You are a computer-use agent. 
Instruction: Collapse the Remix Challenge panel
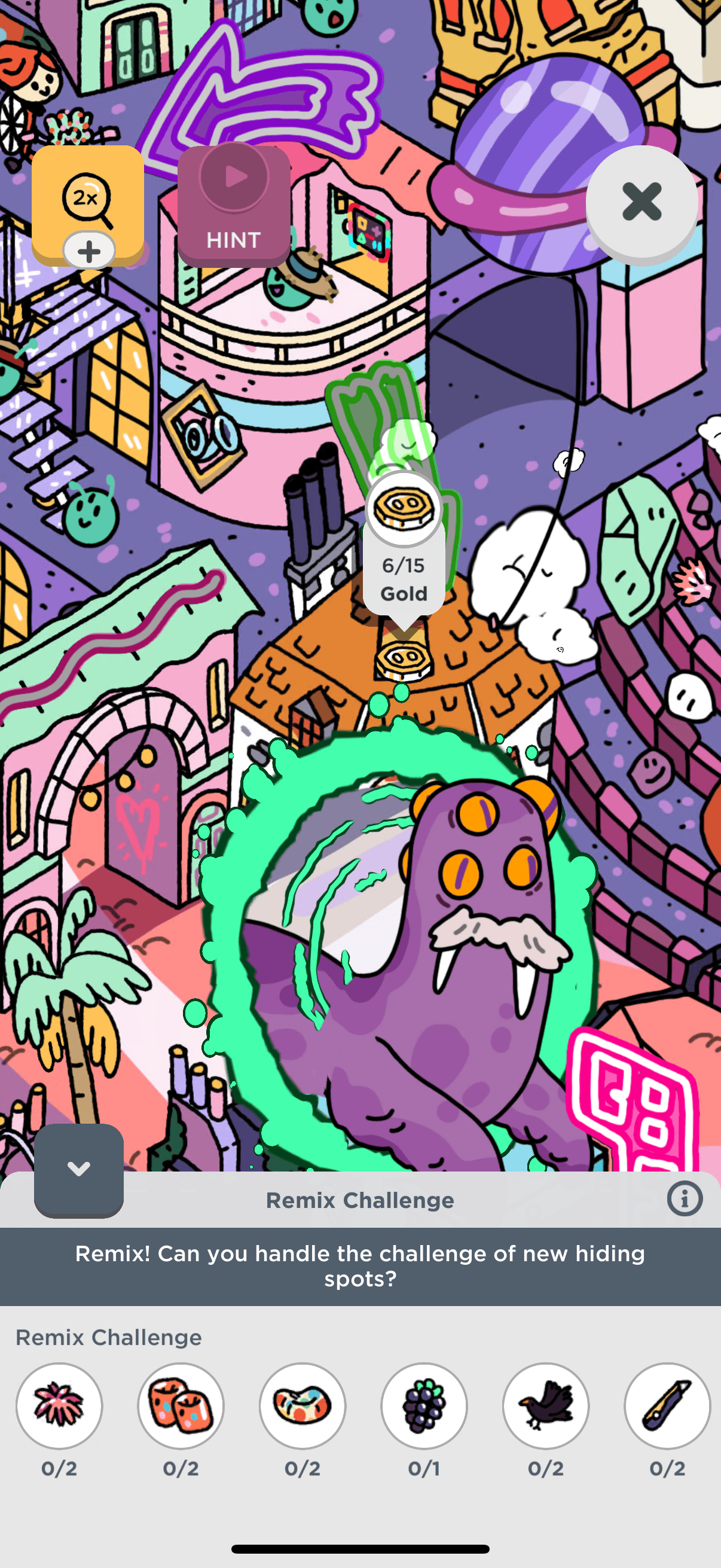(78, 1169)
